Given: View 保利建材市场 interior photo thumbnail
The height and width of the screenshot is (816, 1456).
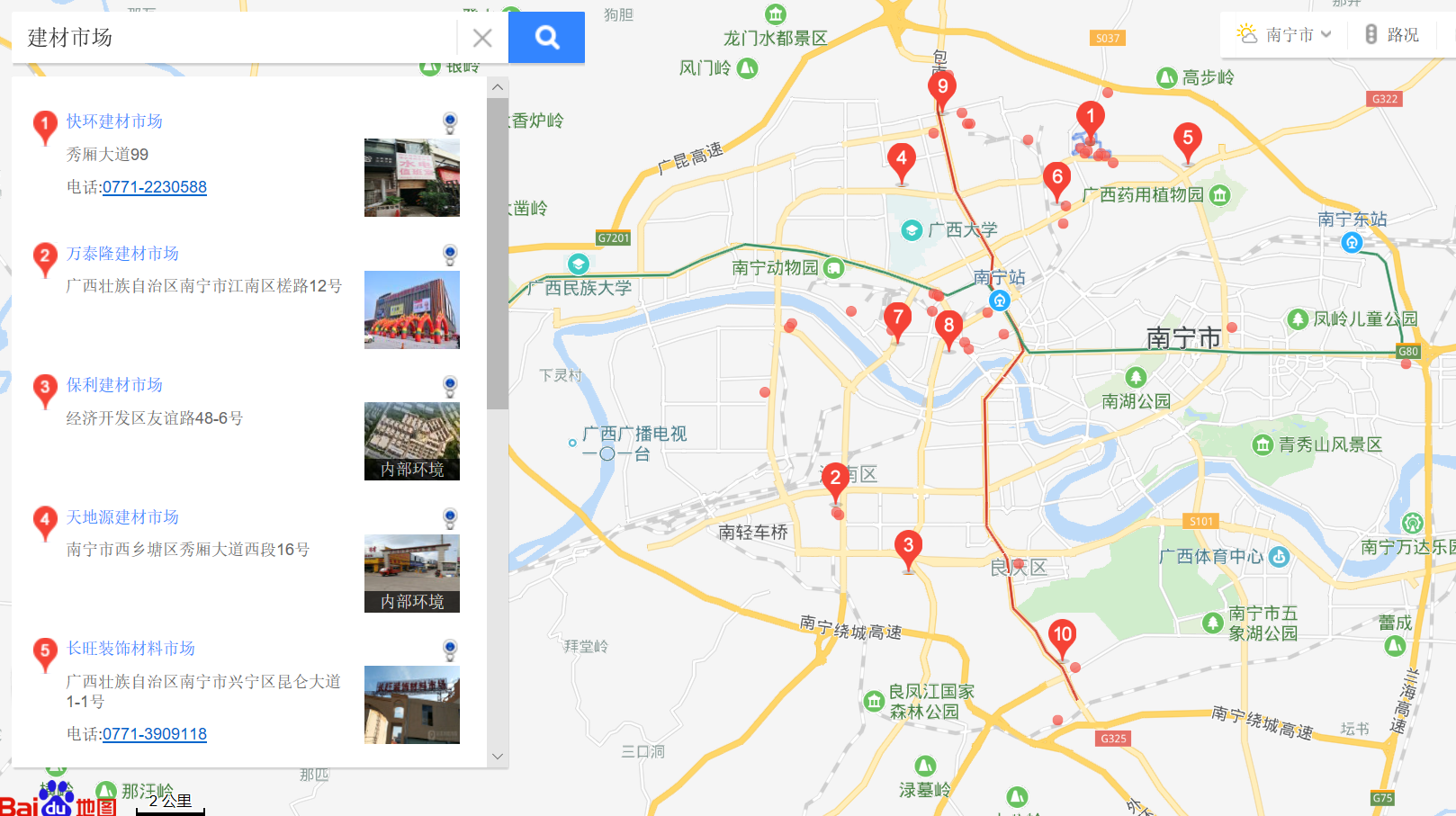Looking at the screenshot, I should pos(411,441).
